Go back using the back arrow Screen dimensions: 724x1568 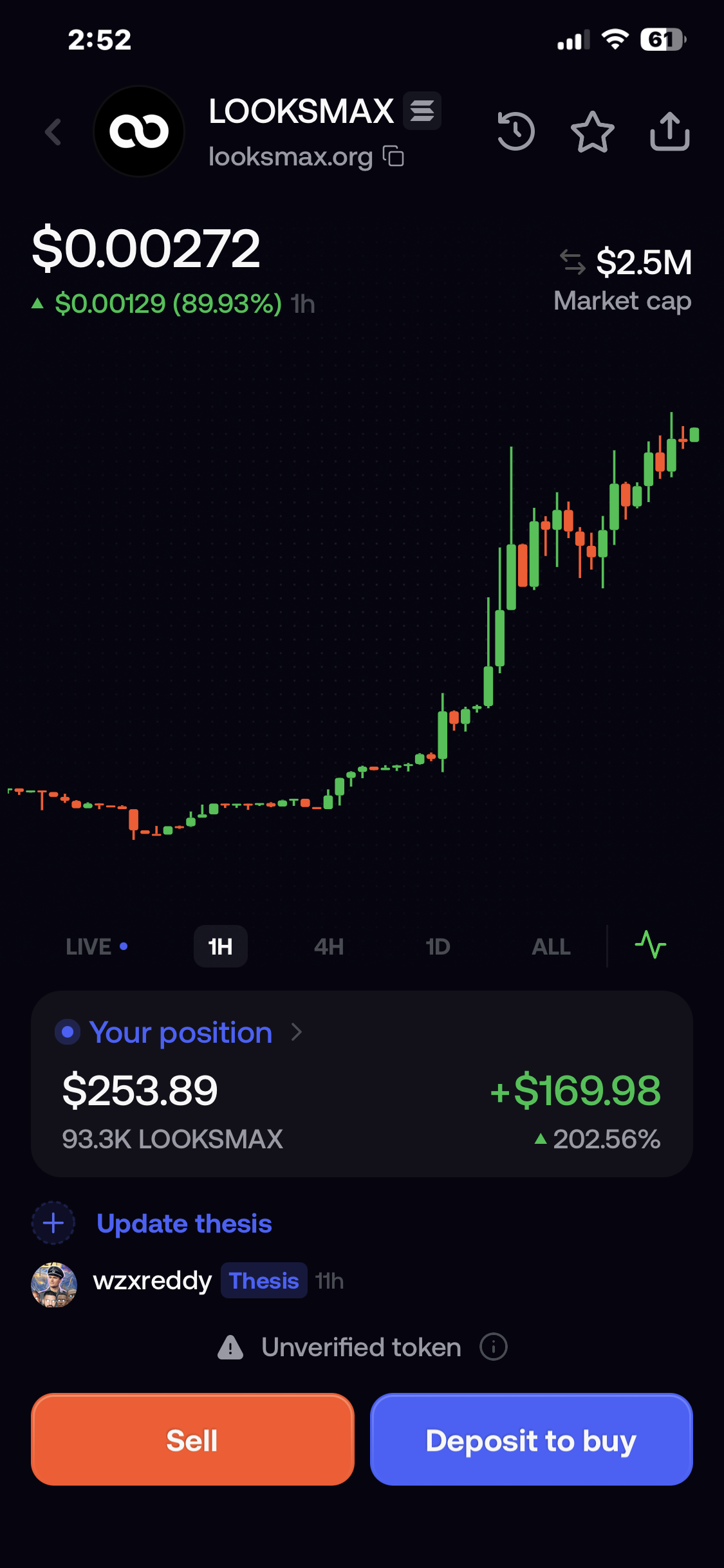coord(53,132)
